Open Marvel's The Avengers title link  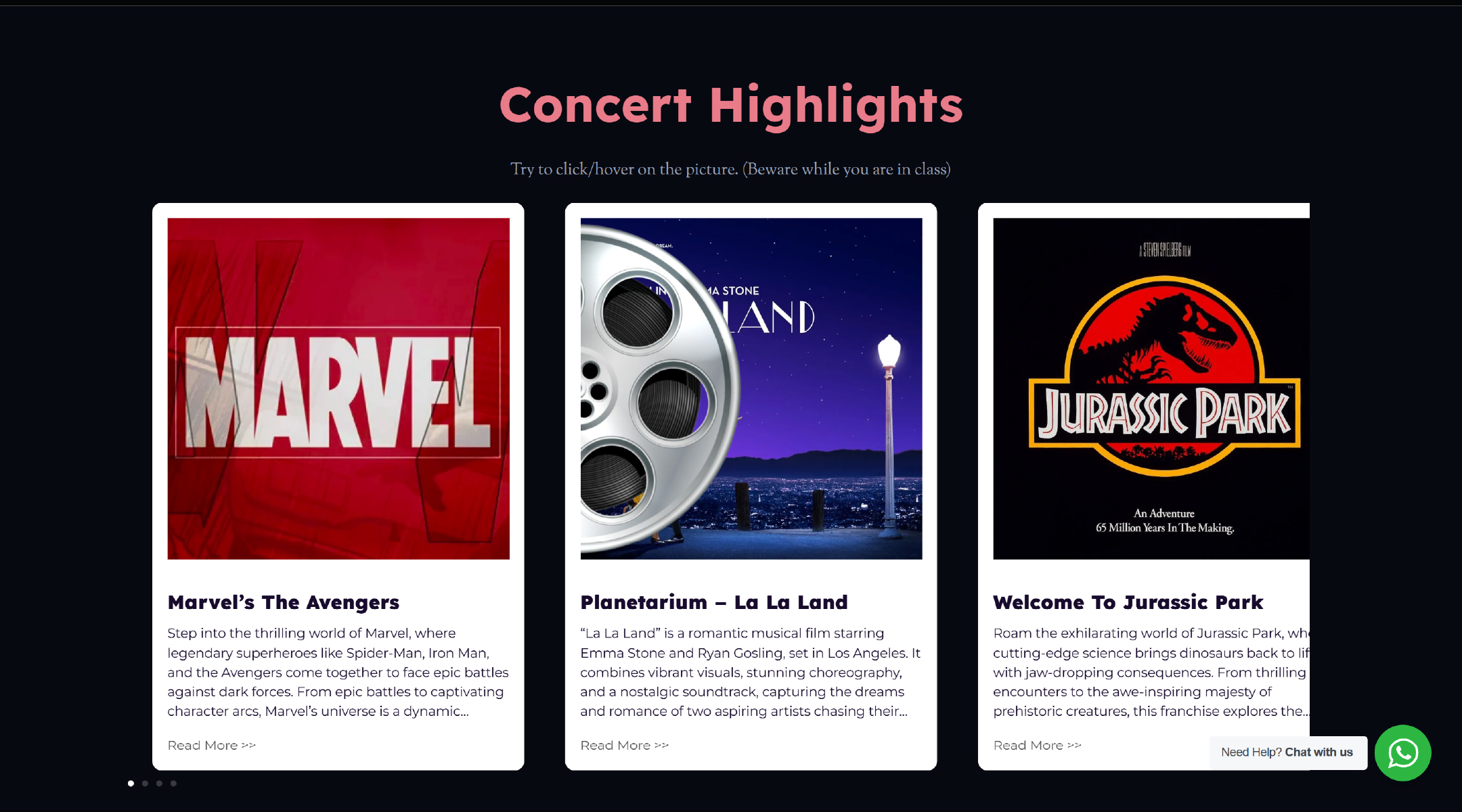(x=283, y=602)
